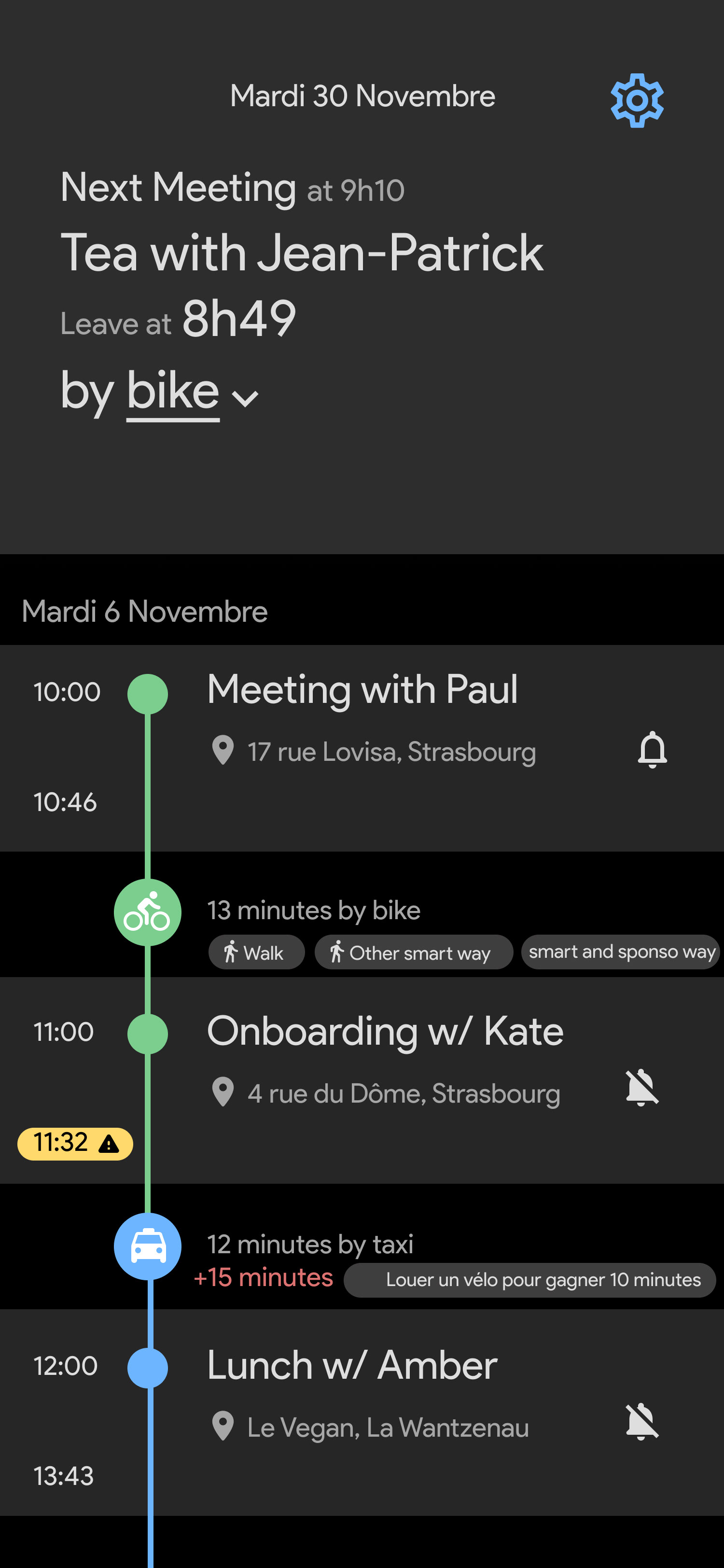The width and height of the screenshot is (724, 1568).
Task: Unmute notifications for Onboarding w/ Kate
Action: tap(641, 1088)
